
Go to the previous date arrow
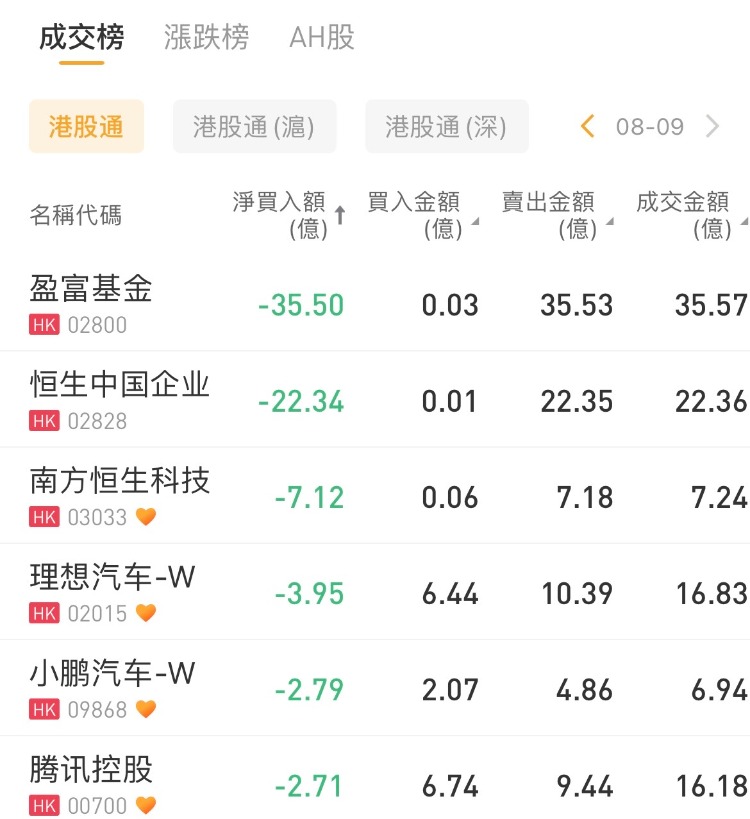click(588, 126)
